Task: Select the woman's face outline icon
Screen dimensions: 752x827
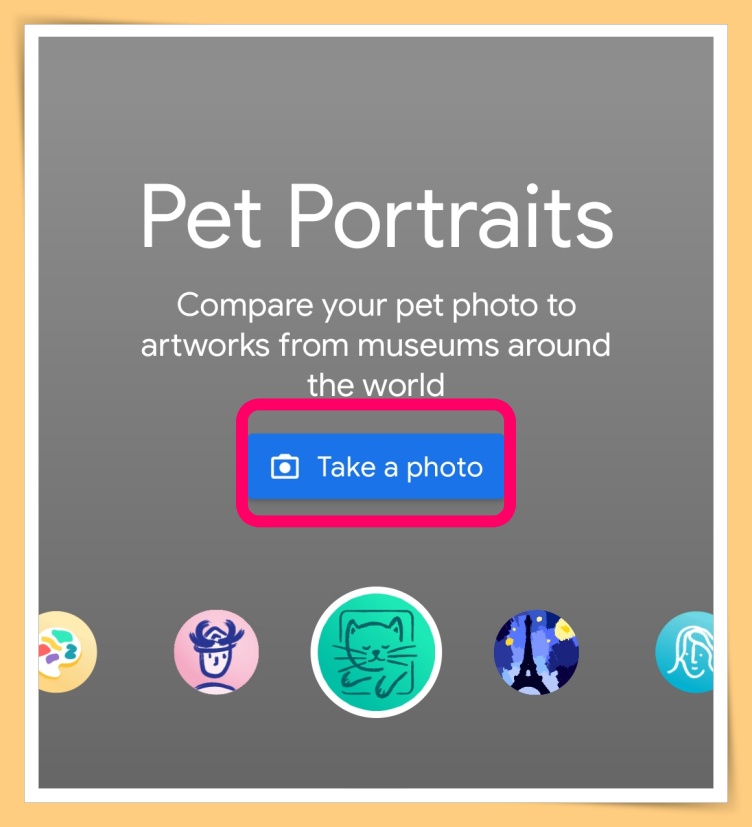Action: [687, 652]
